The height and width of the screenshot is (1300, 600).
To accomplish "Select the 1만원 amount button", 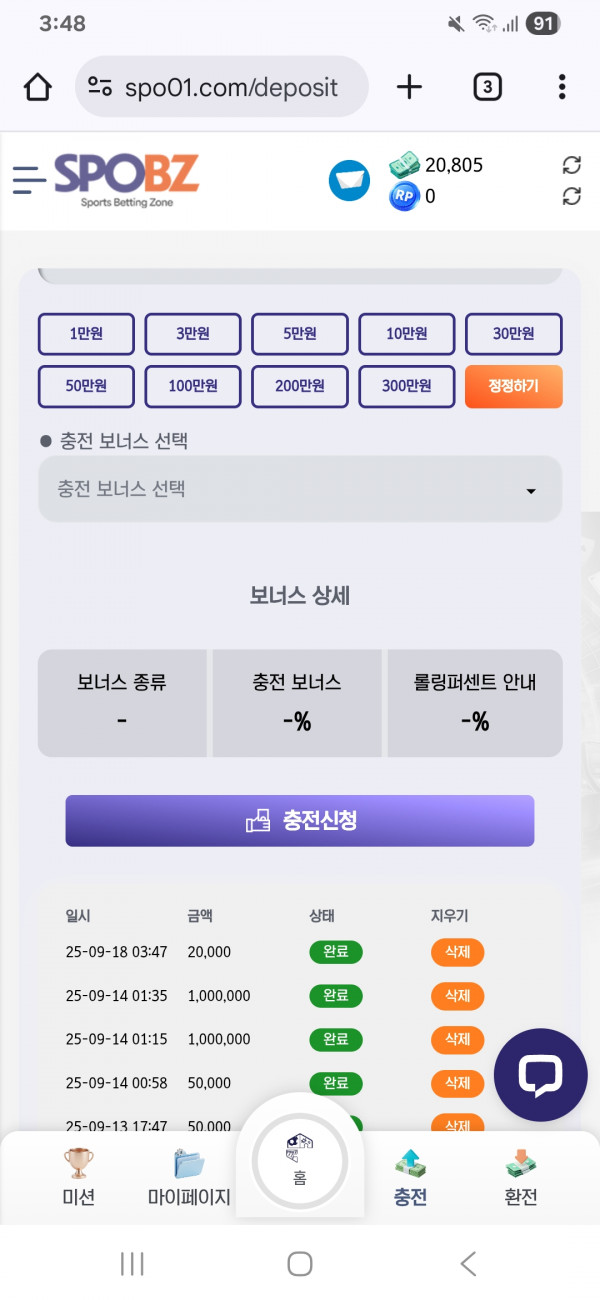I will [86, 334].
